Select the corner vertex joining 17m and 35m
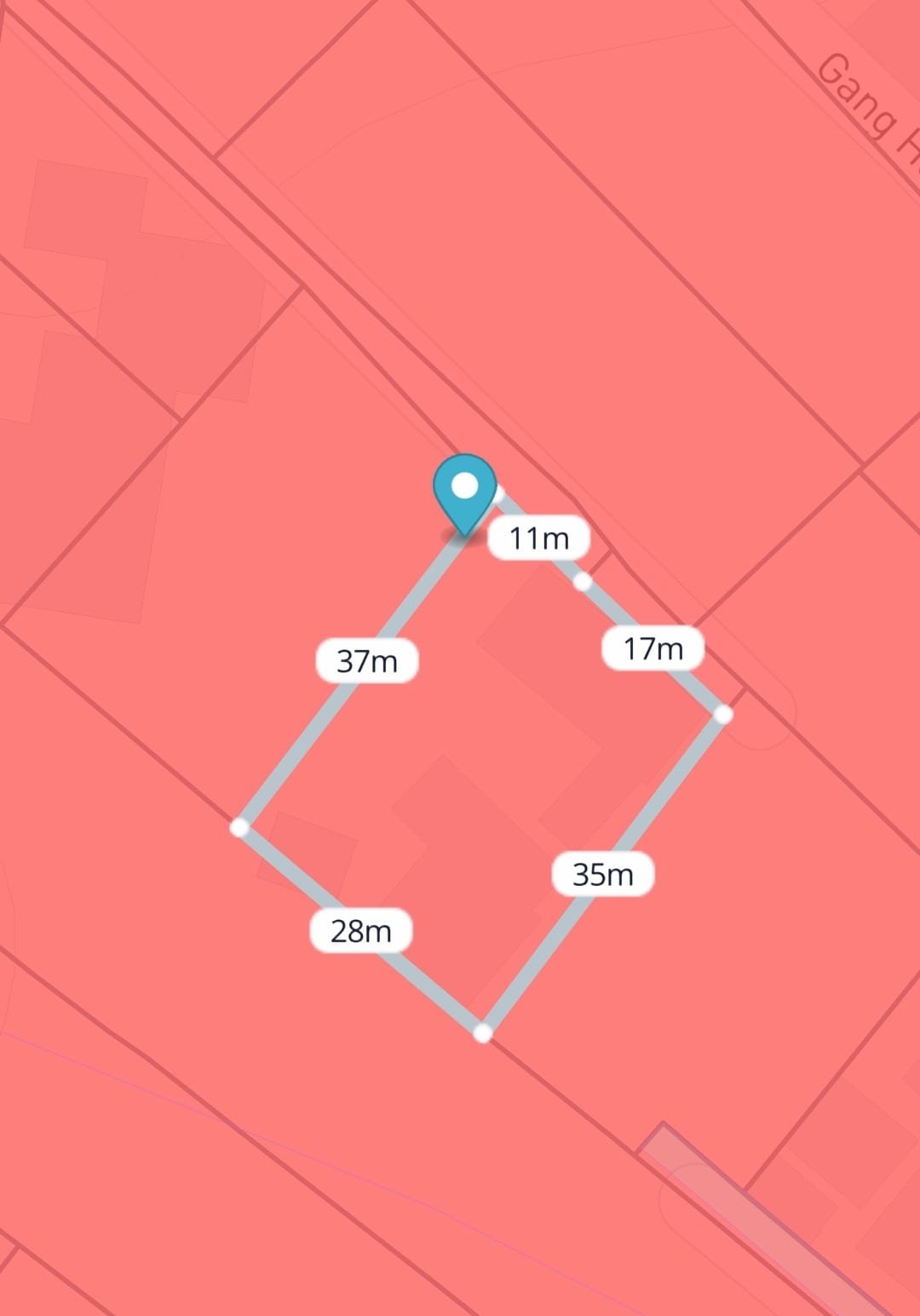The height and width of the screenshot is (1316, 920). [x=723, y=715]
